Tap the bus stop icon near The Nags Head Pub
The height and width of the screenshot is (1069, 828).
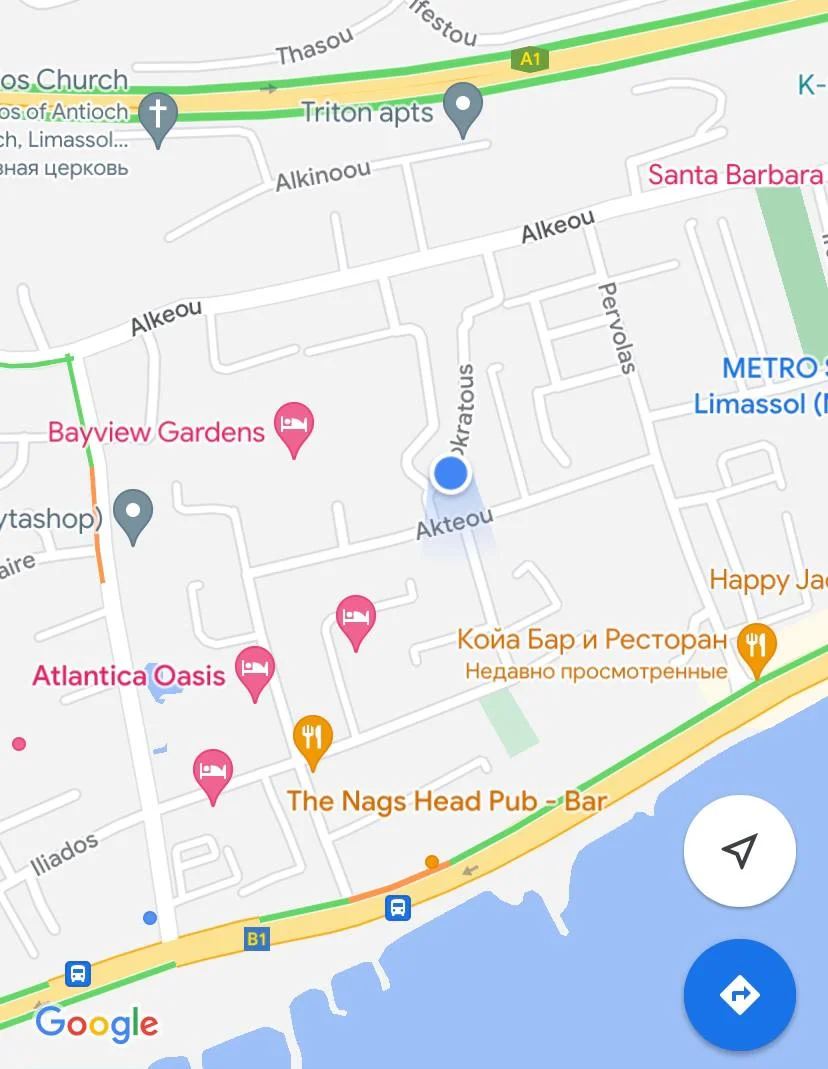pyautogui.click(x=398, y=908)
